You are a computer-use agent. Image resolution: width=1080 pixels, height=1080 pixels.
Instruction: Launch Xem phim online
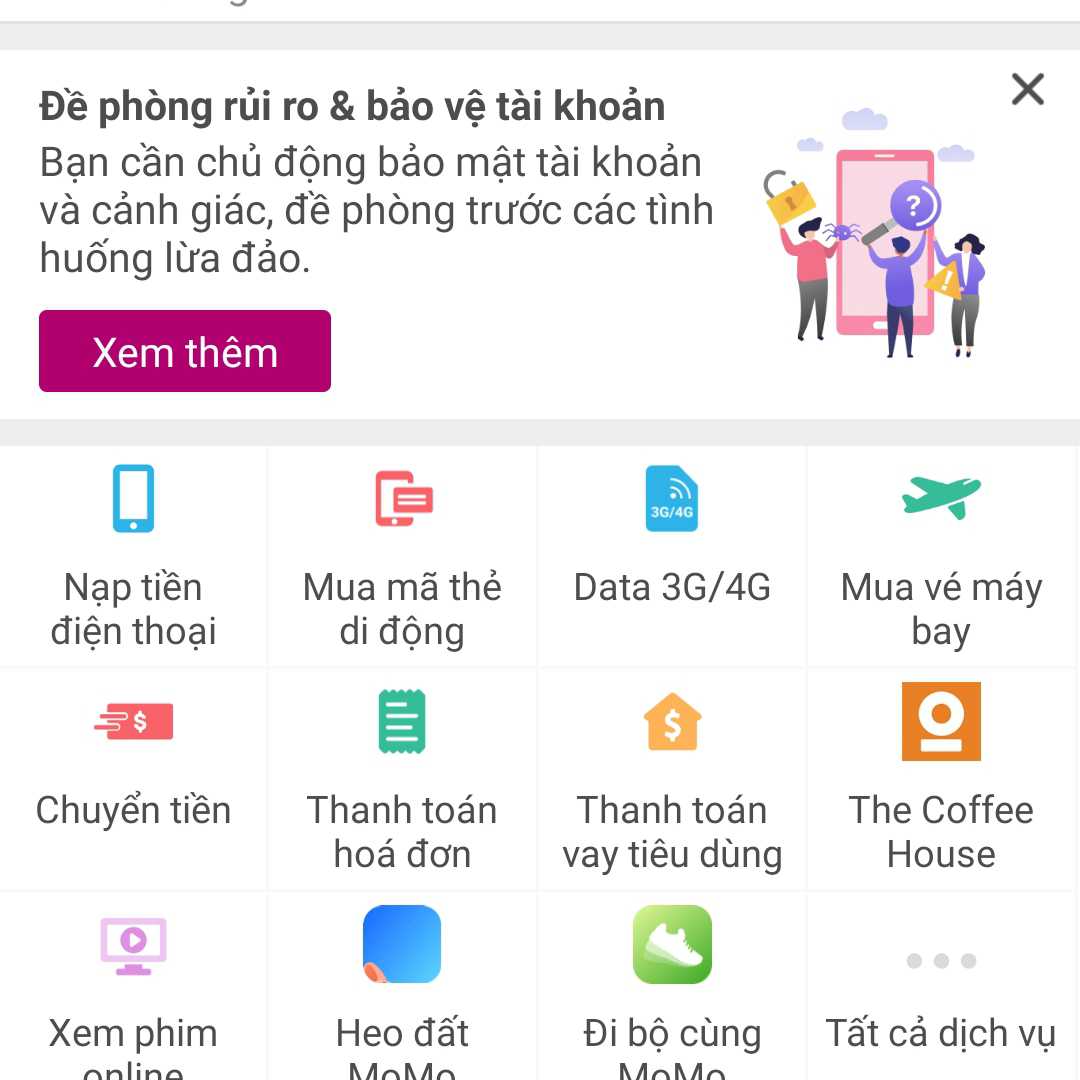(x=133, y=990)
